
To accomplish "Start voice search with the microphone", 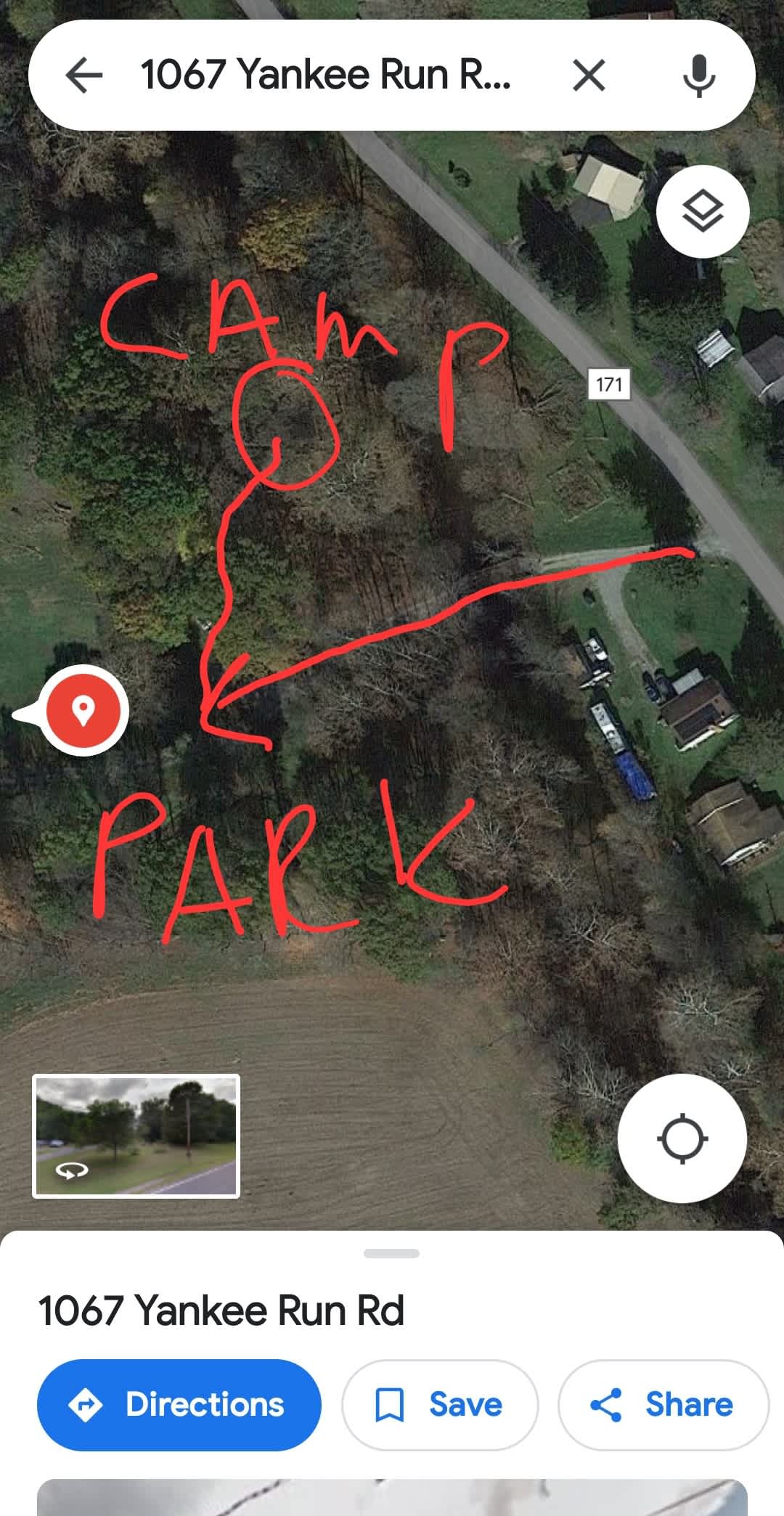I will [699, 76].
